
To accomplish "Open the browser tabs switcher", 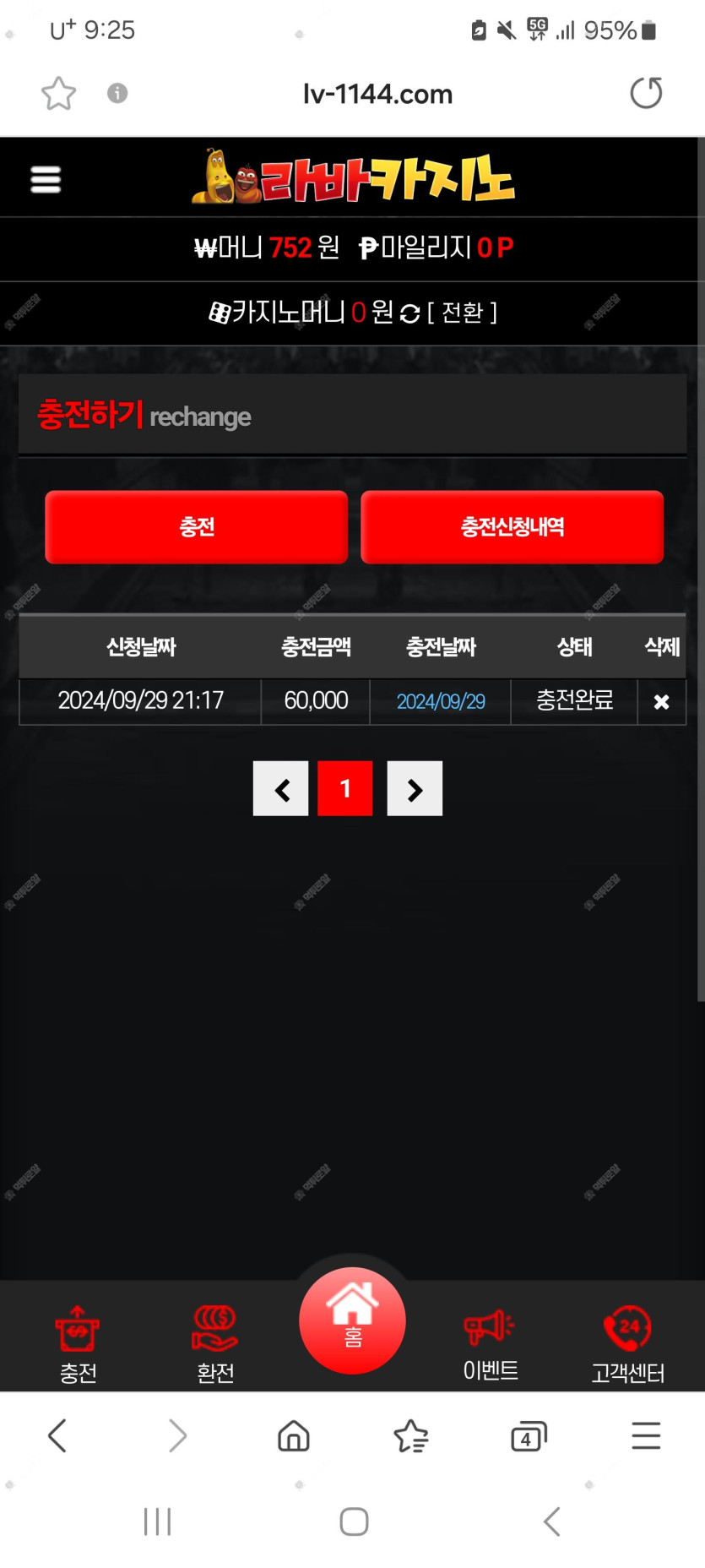I will point(529,1436).
